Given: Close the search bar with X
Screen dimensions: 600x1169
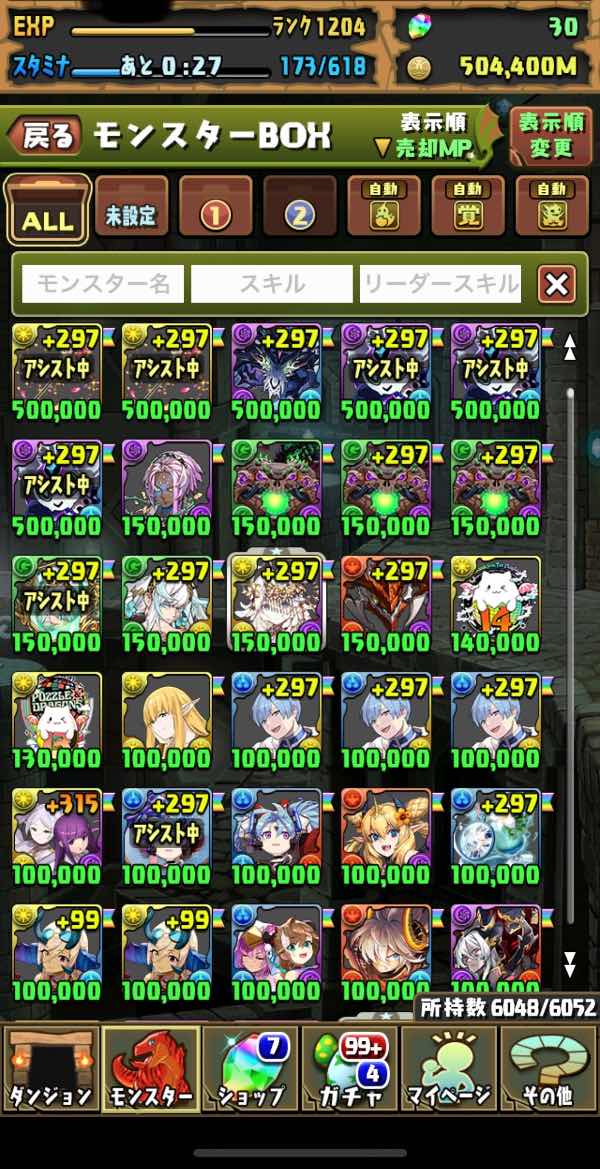Looking at the screenshot, I should (557, 284).
